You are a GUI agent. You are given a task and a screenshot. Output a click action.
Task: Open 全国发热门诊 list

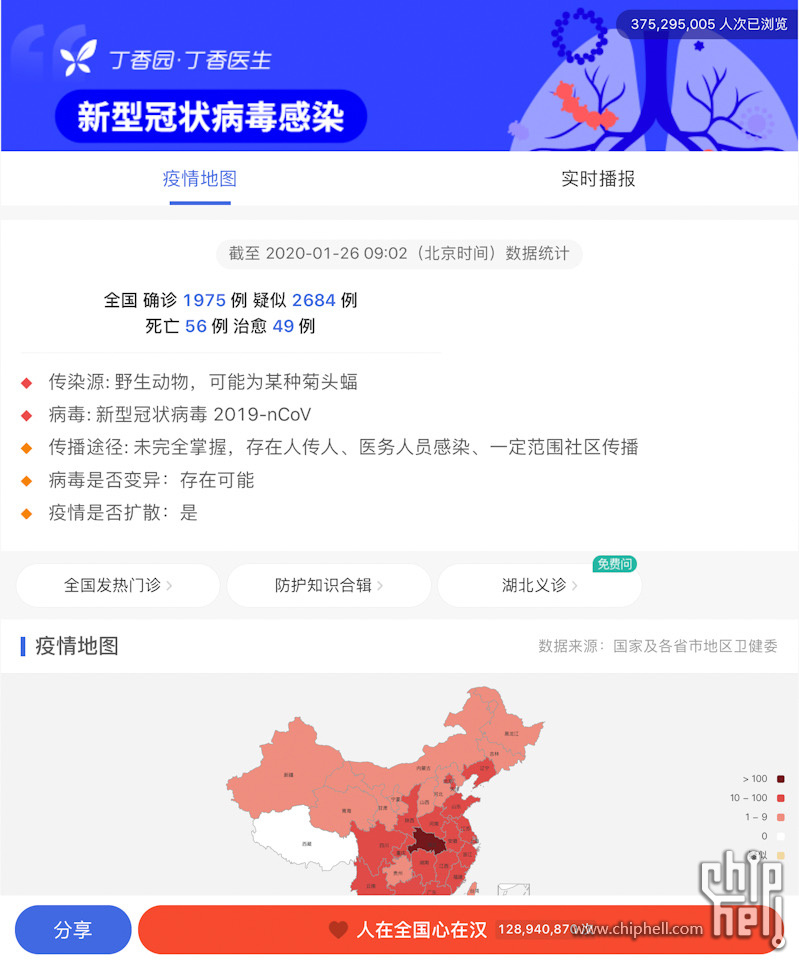pos(118,586)
